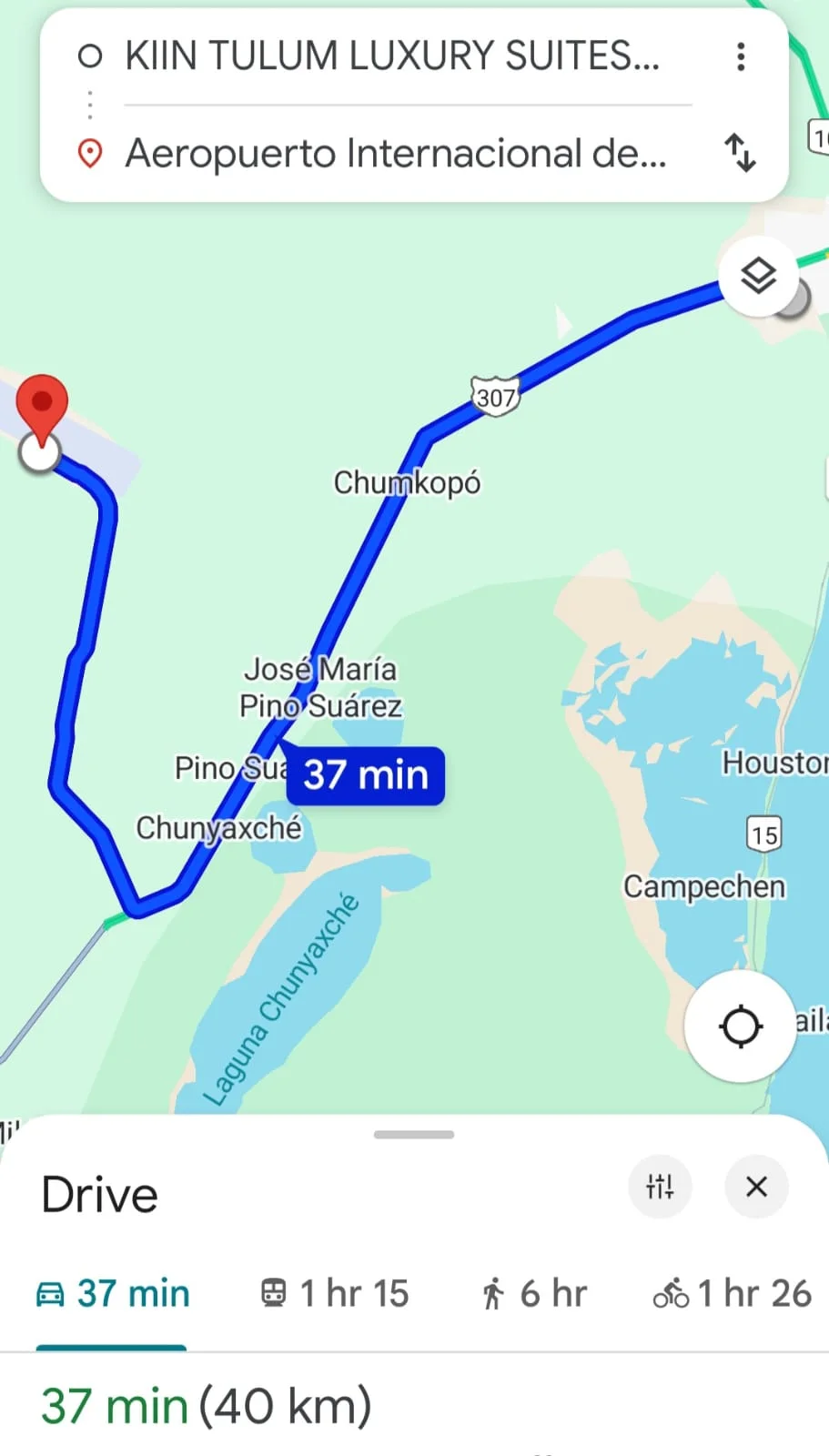Close the Drive directions panel
Image resolution: width=829 pixels, height=1456 pixels.
click(x=756, y=1187)
